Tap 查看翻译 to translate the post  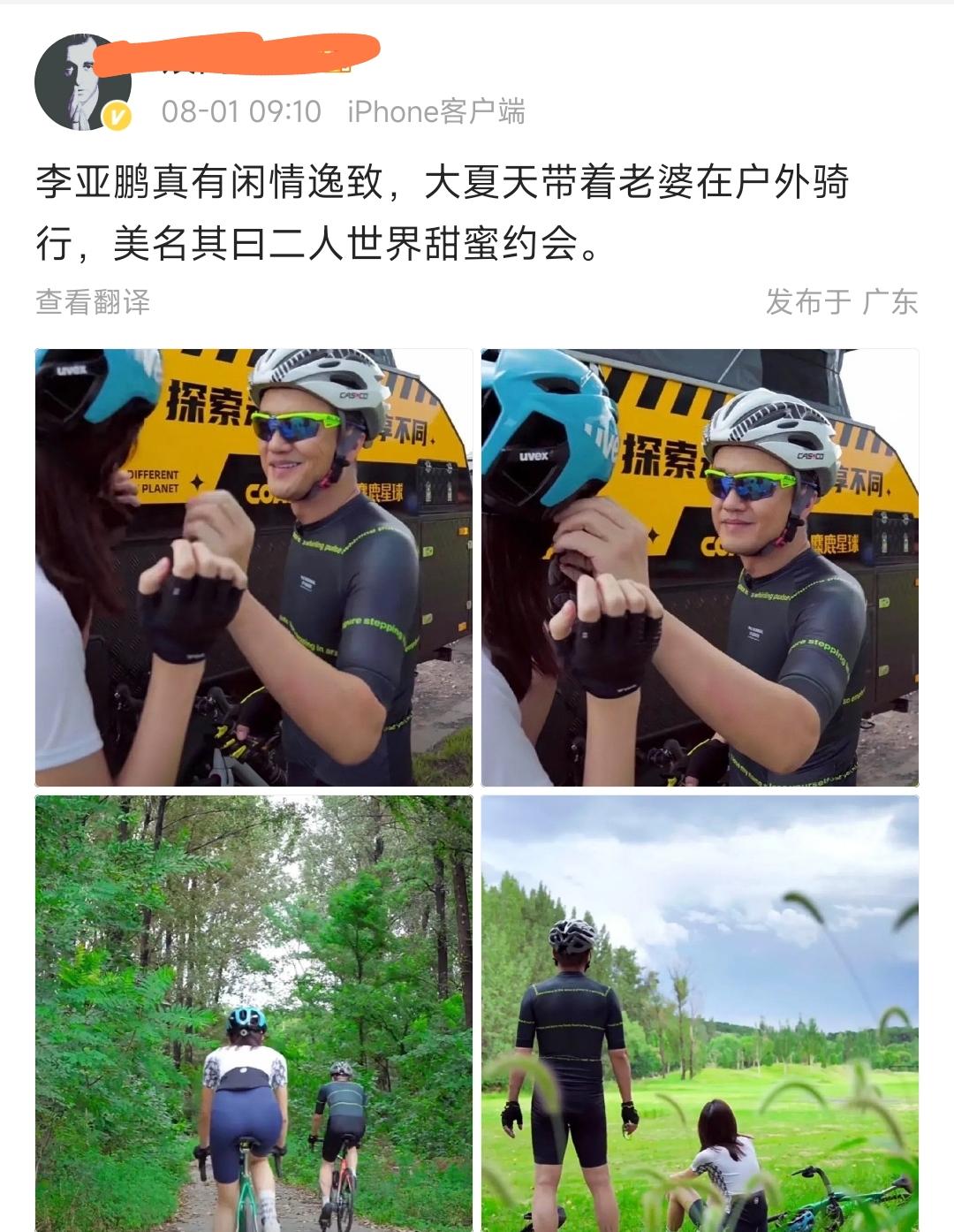[x=93, y=302]
